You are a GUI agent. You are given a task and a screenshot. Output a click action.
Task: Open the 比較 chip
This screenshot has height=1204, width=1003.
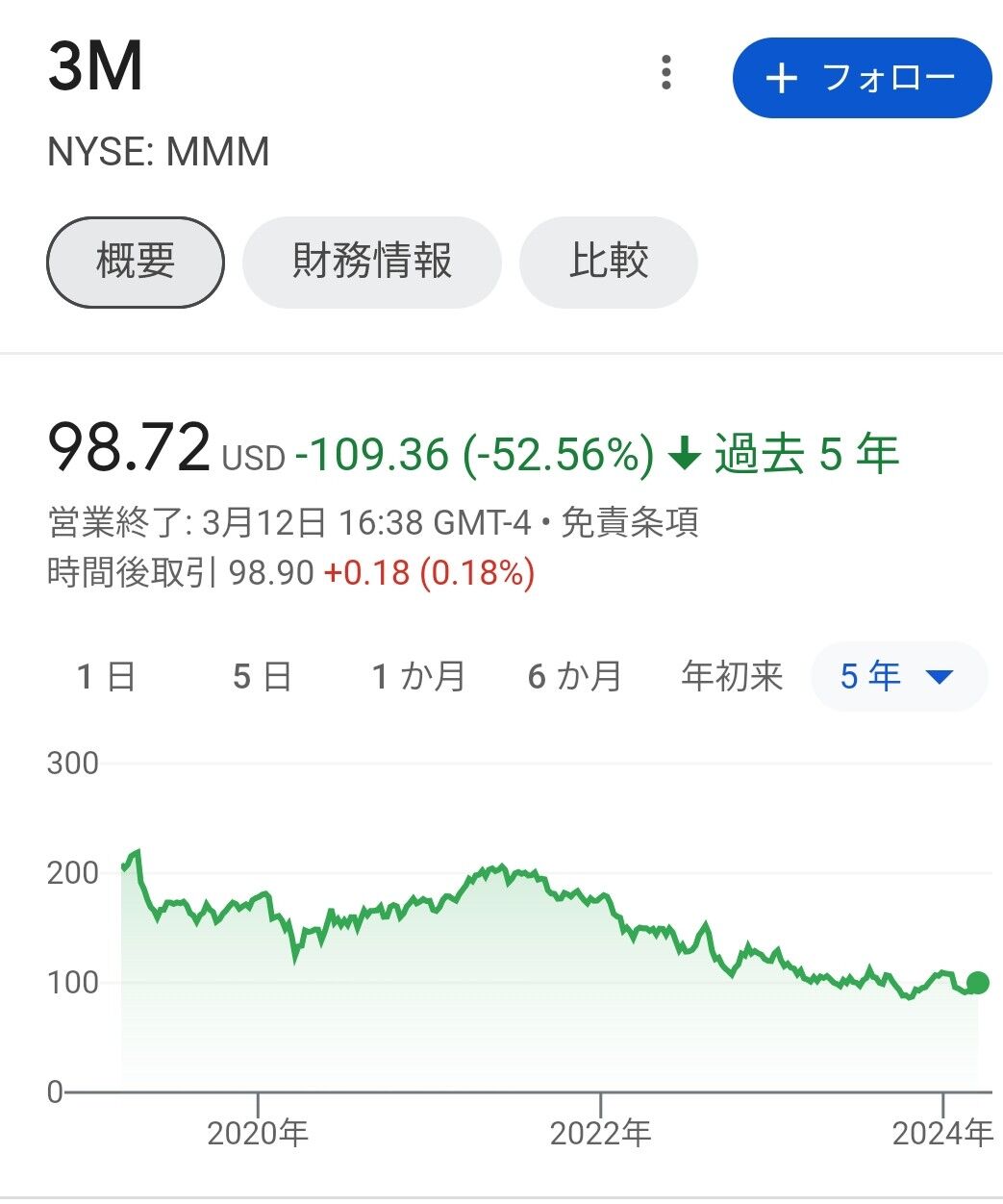tap(608, 262)
